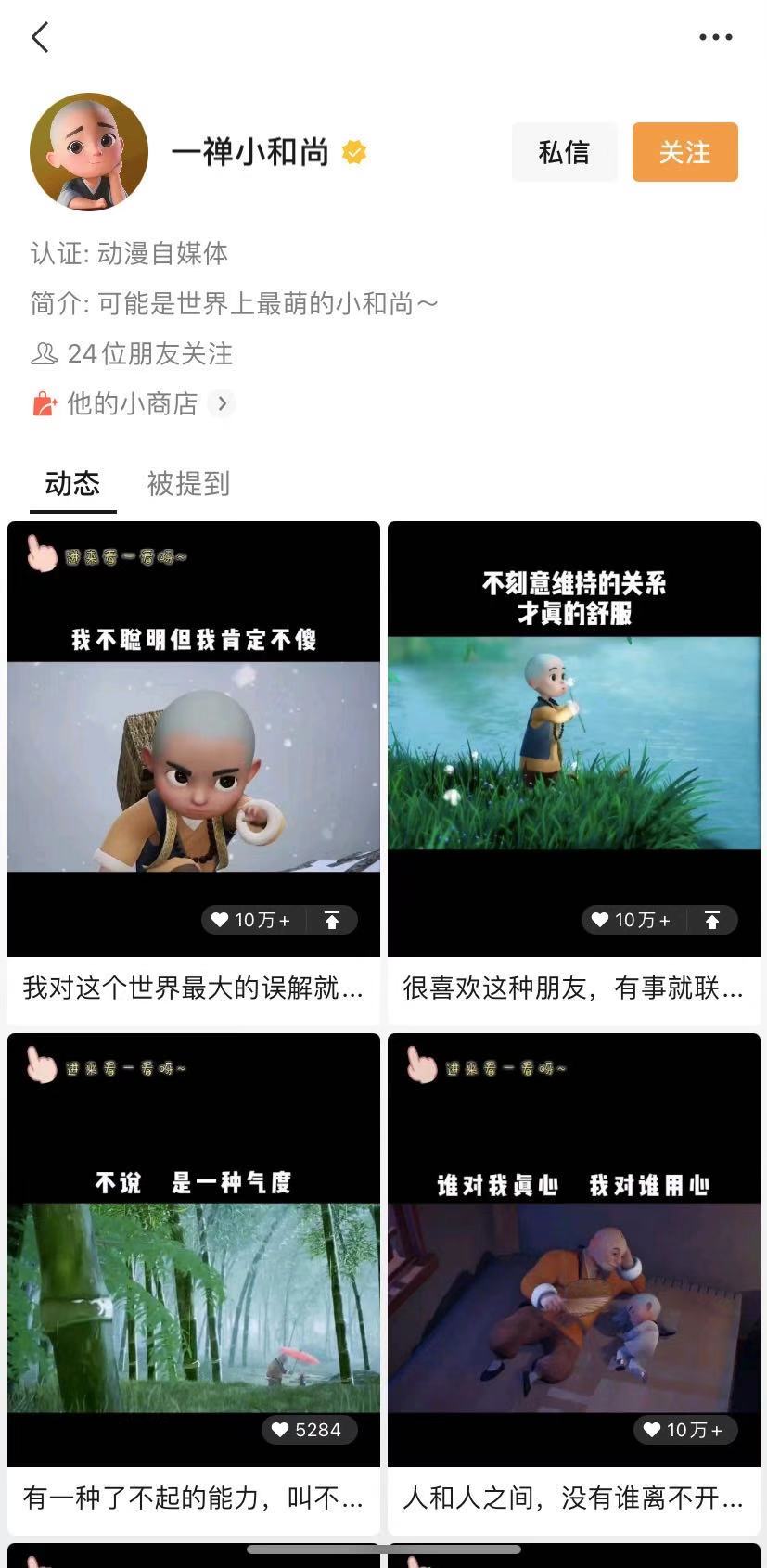Share the 不刻意维持的关系 video

tap(712, 920)
